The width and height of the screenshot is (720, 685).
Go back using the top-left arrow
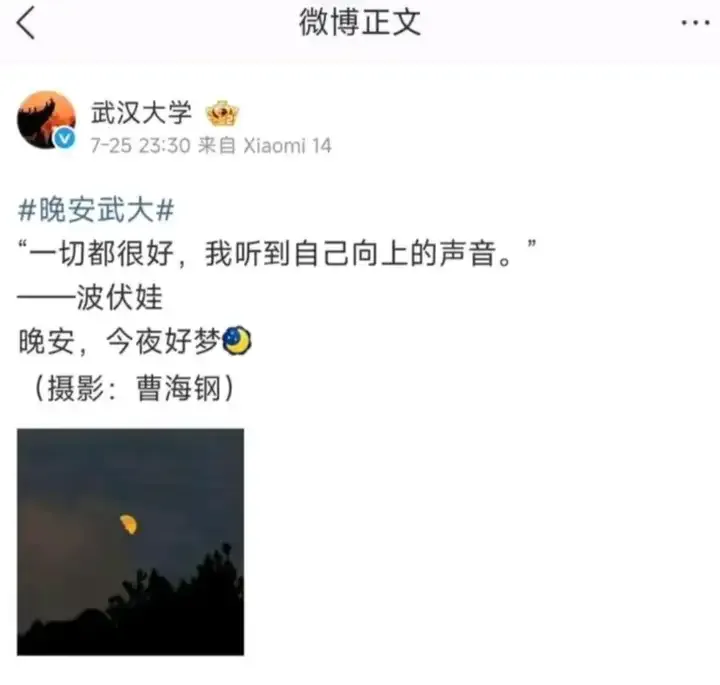pyautogui.click(x=27, y=22)
